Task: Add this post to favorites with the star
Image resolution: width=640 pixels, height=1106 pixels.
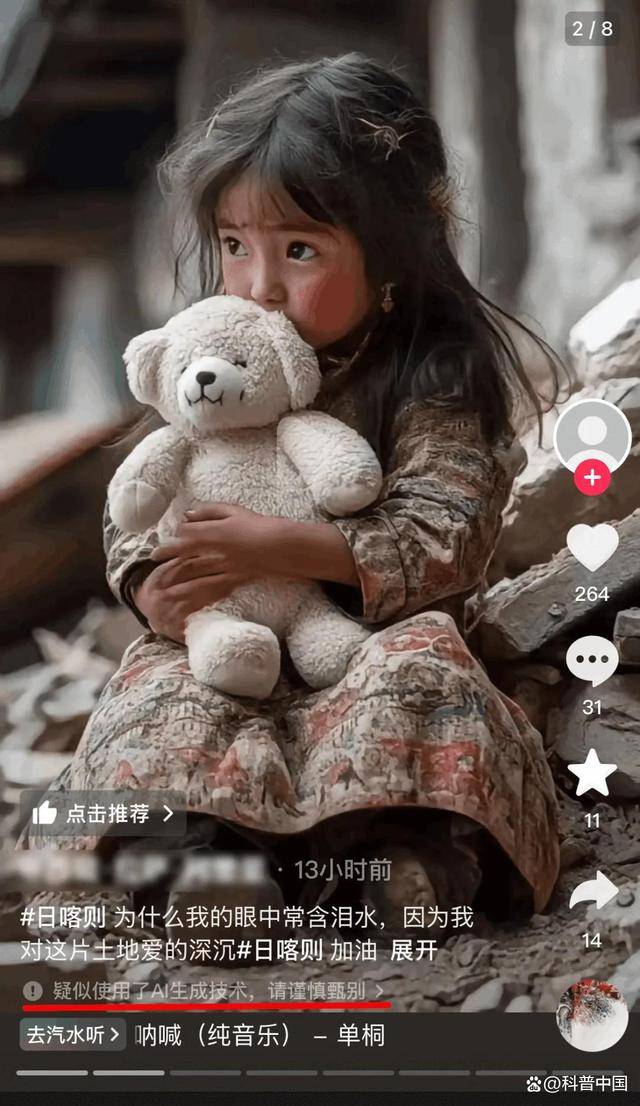Action: coord(592,773)
